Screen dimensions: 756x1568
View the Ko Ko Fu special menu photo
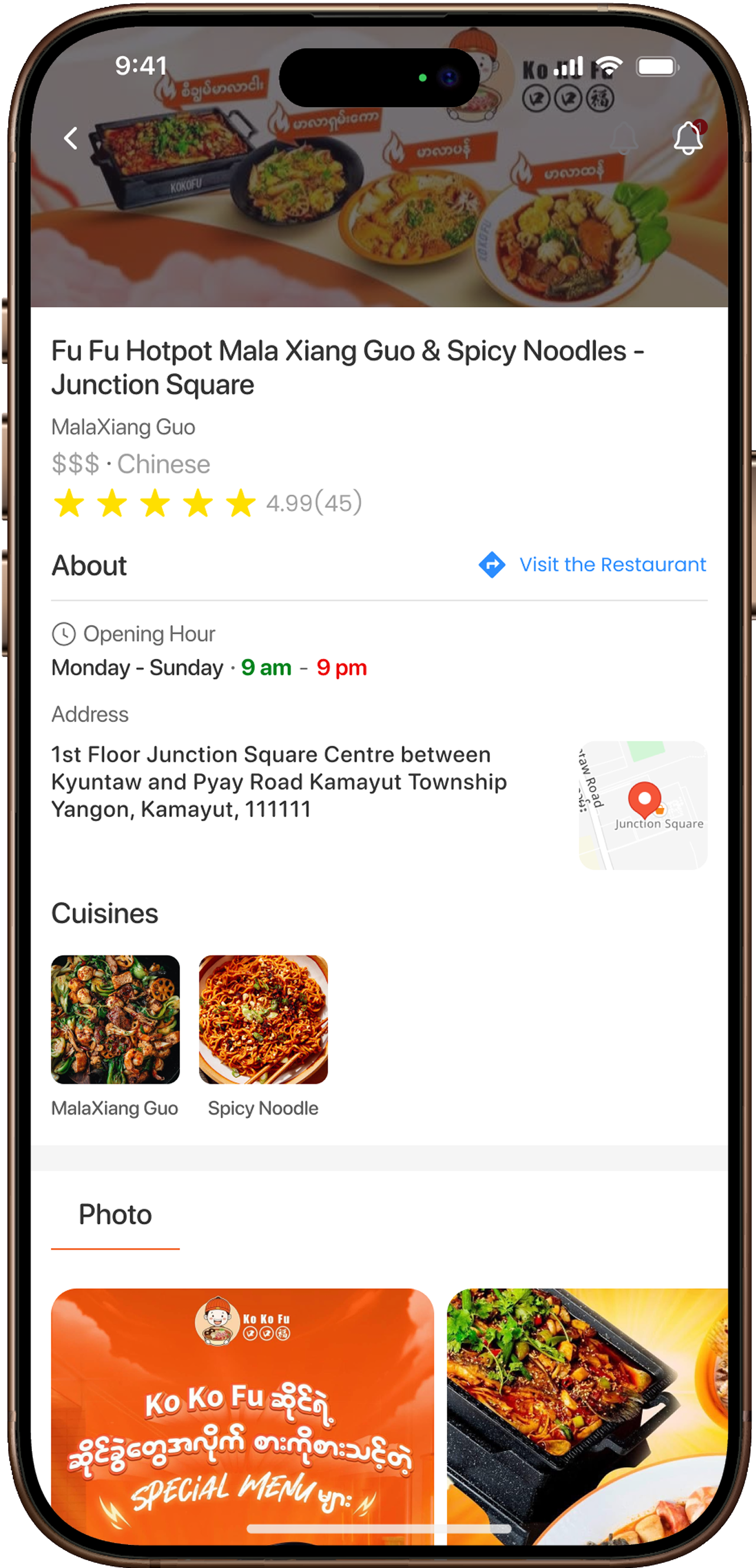pyautogui.click(x=242, y=1412)
